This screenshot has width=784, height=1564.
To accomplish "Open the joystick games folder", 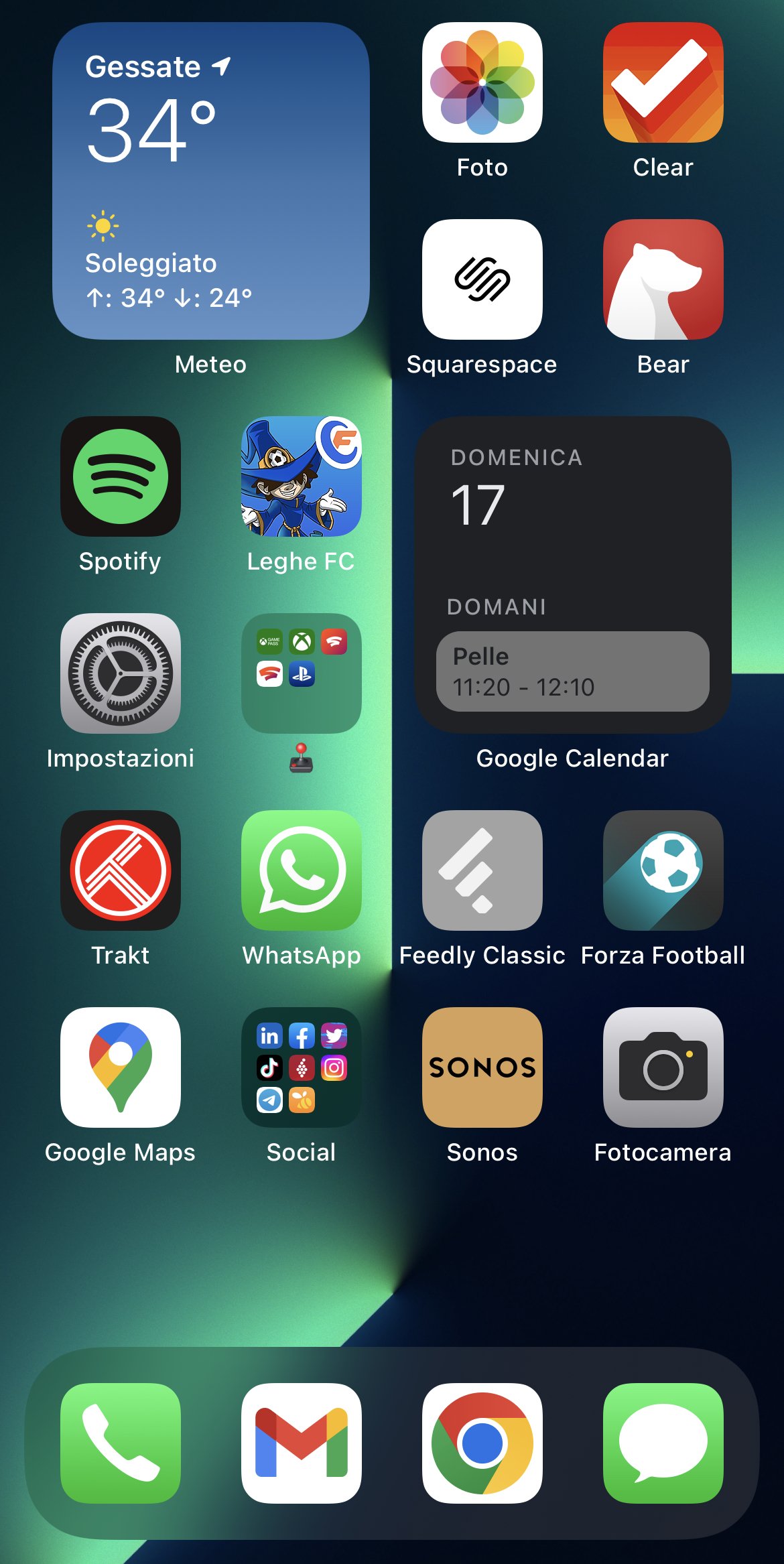I will tap(301, 673).
